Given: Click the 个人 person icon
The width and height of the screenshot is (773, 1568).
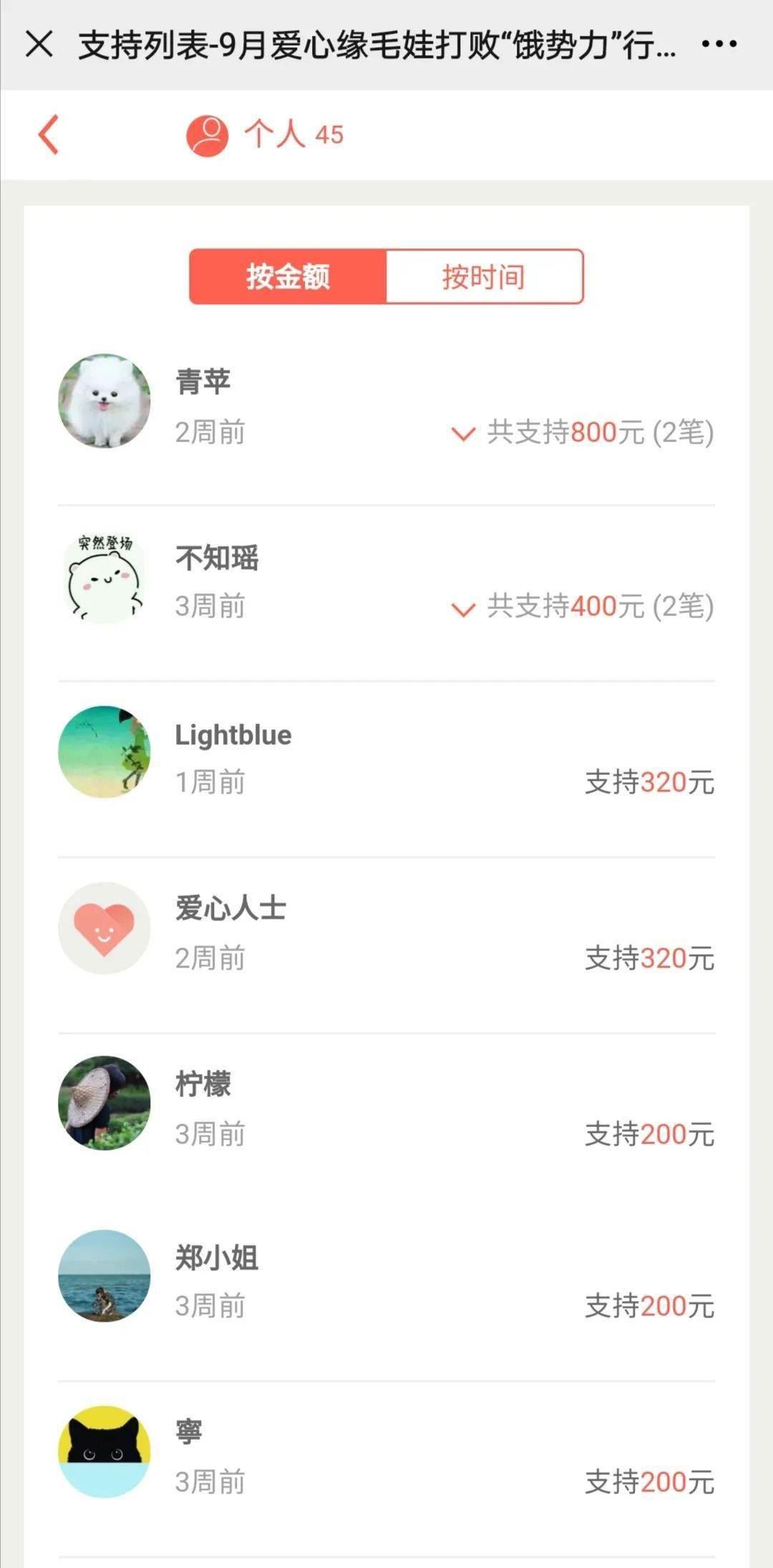Looking at the screenshot, I should (206, 135).
